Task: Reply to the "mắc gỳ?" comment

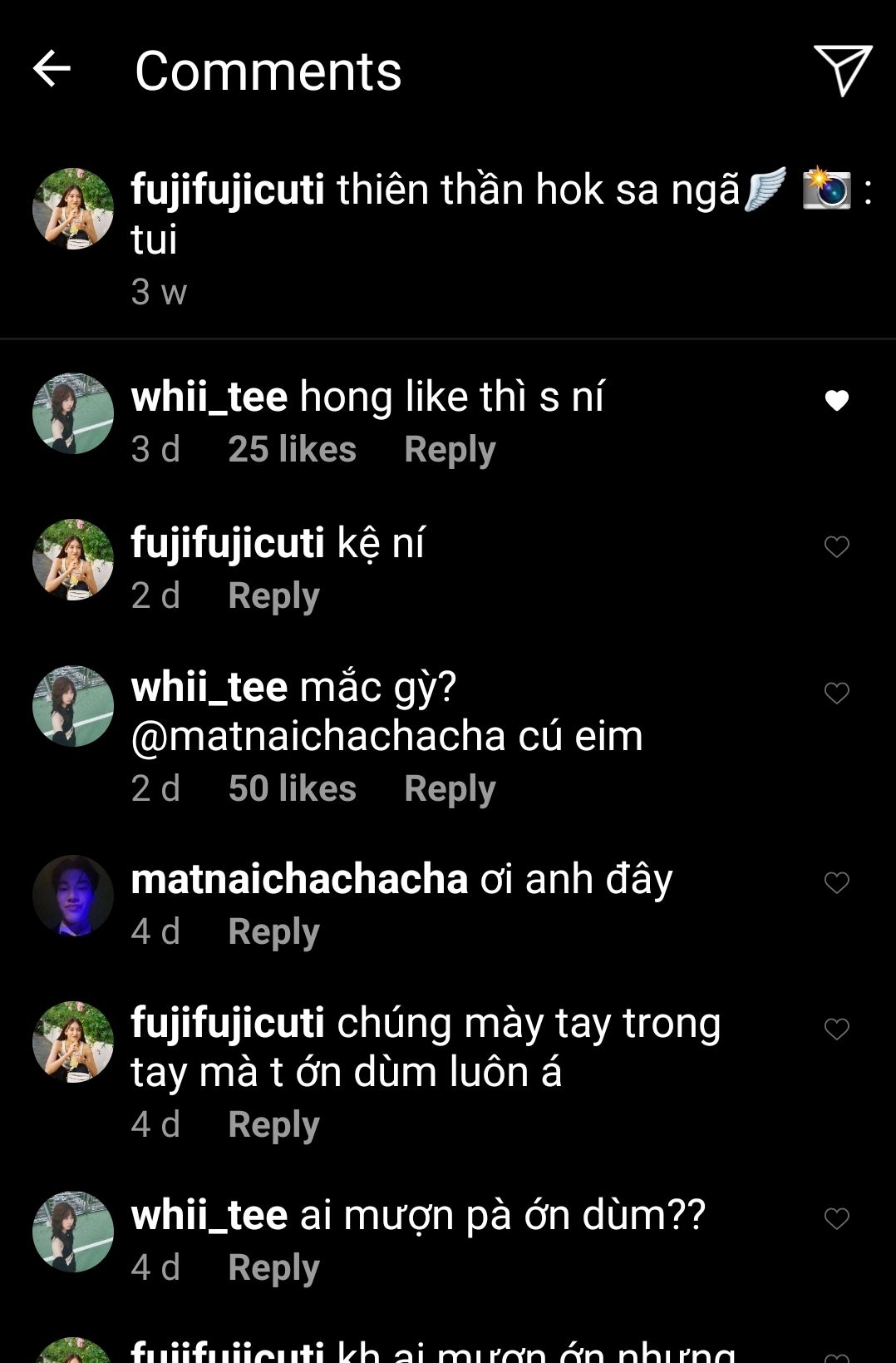Action: tap(450, 789)
